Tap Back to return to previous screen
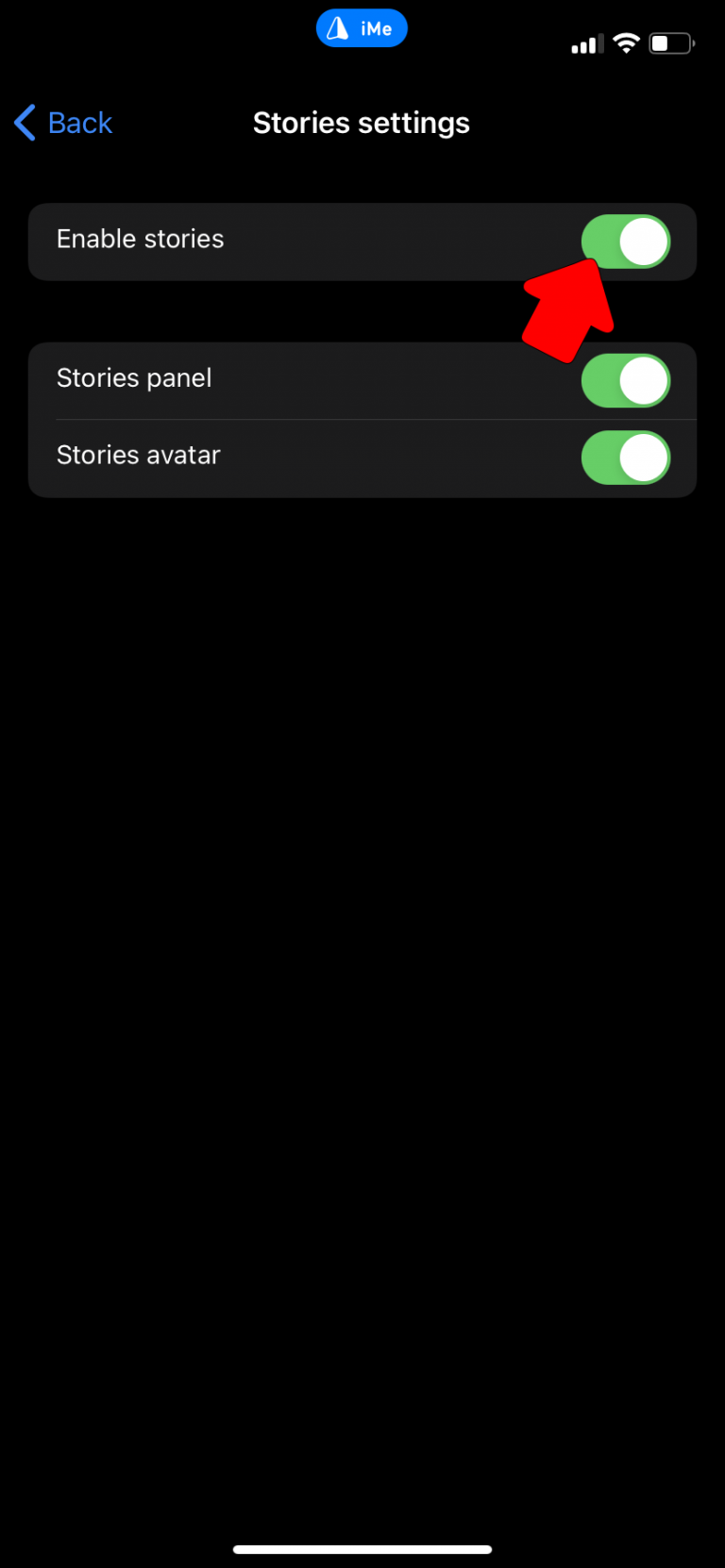Screen dimensions: 725x1568 point(62,123)
